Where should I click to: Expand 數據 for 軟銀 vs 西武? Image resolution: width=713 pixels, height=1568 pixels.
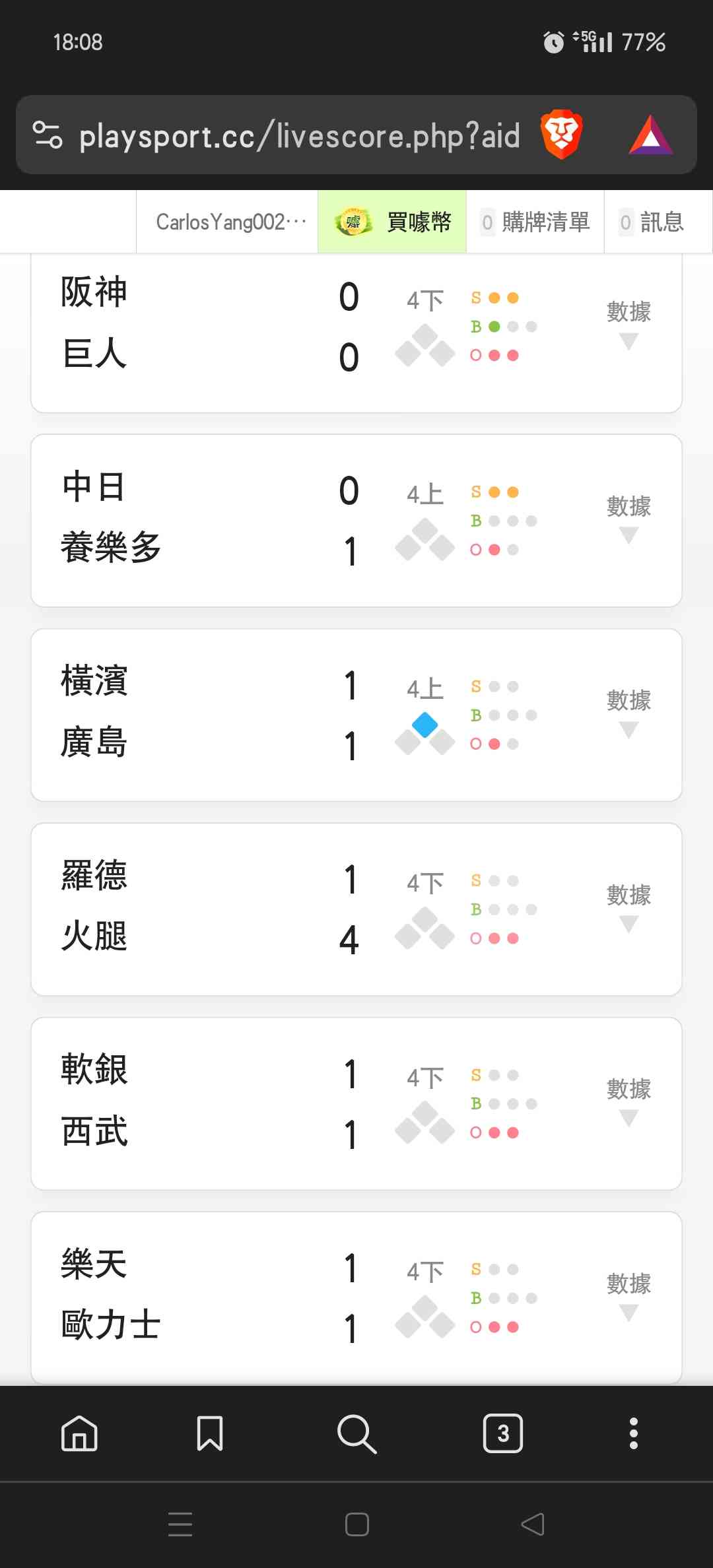pos(628,1101)
